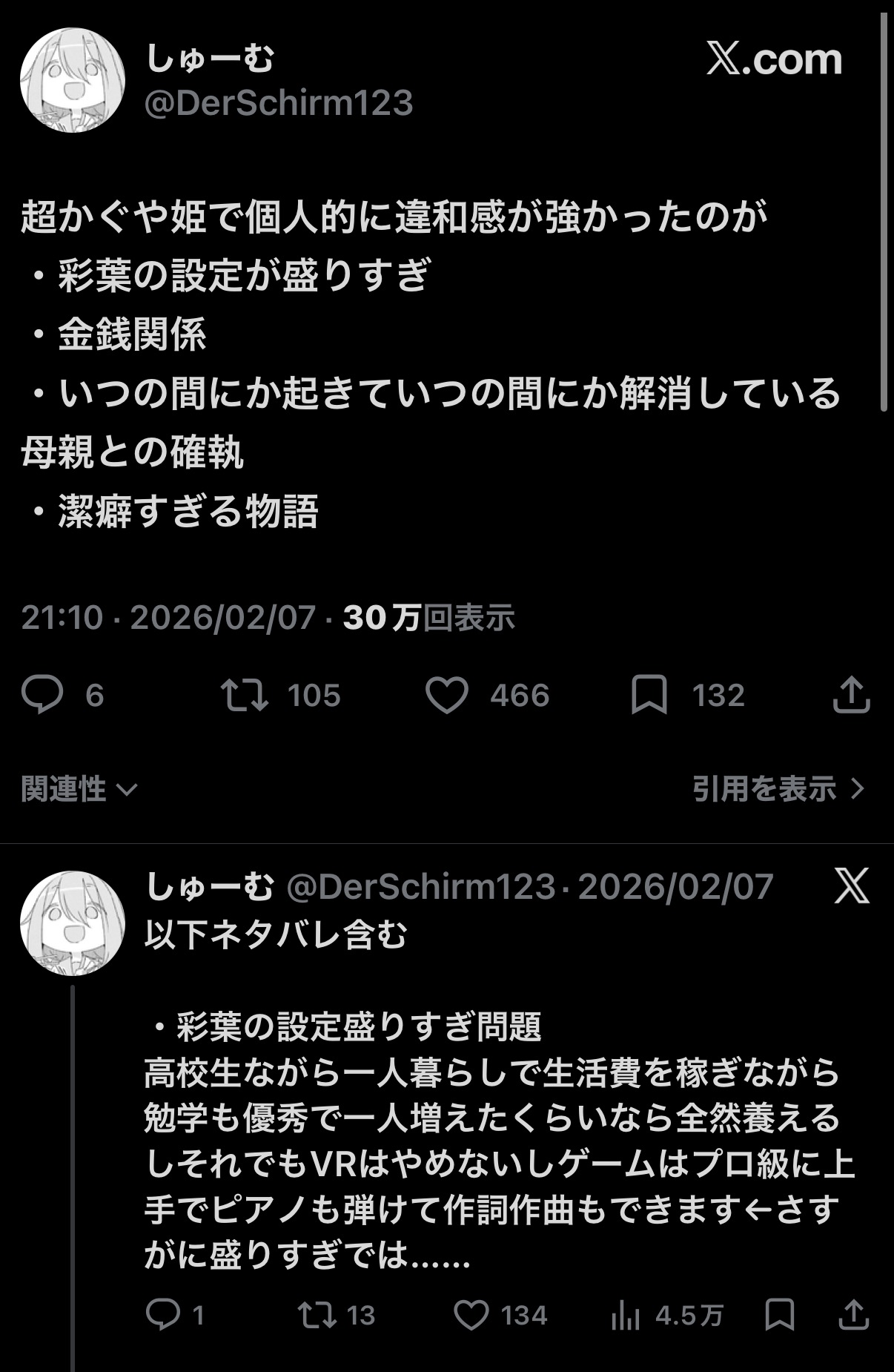Open 引用を表示 to view quotes
The image size is (894, 1372).
(778, 788)
